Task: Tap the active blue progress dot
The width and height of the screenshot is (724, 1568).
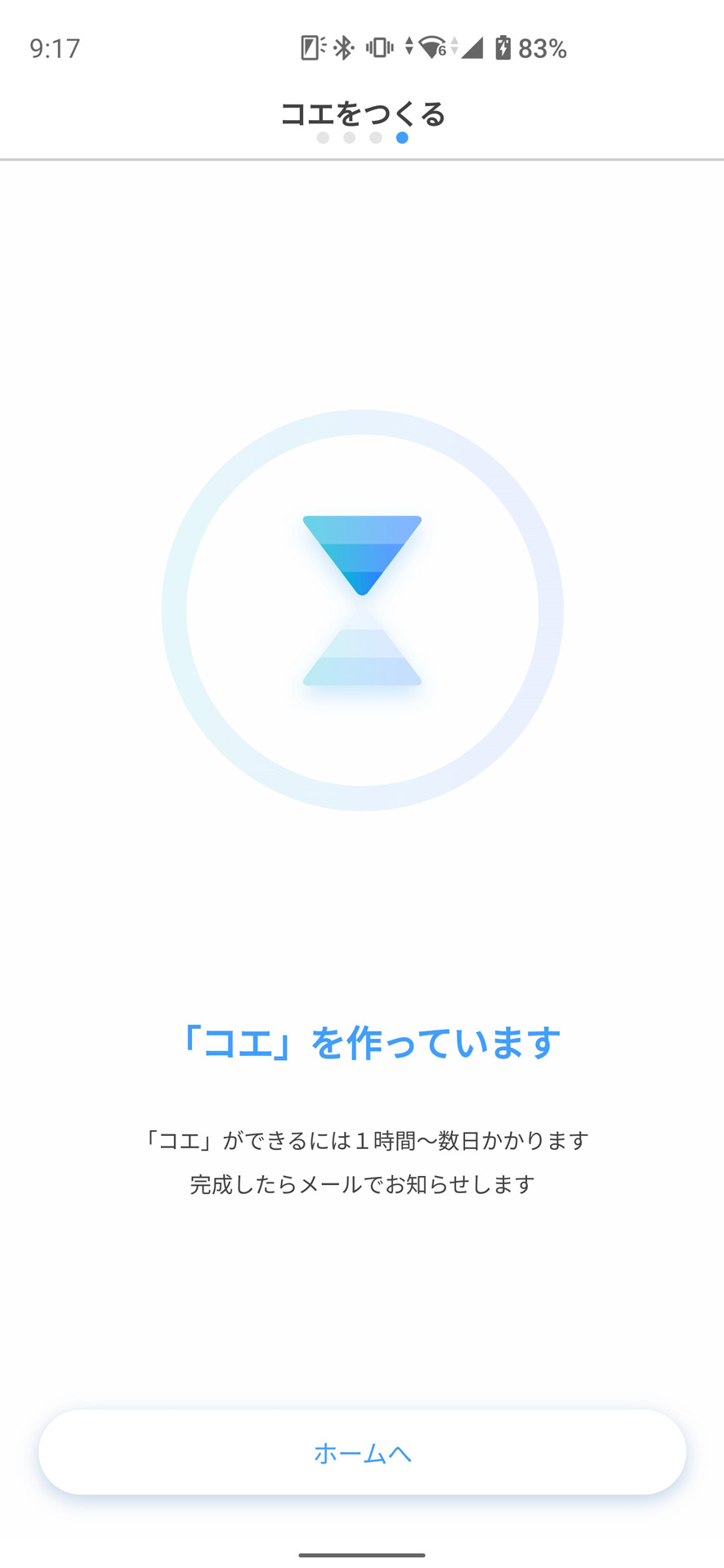Action: 400,139
